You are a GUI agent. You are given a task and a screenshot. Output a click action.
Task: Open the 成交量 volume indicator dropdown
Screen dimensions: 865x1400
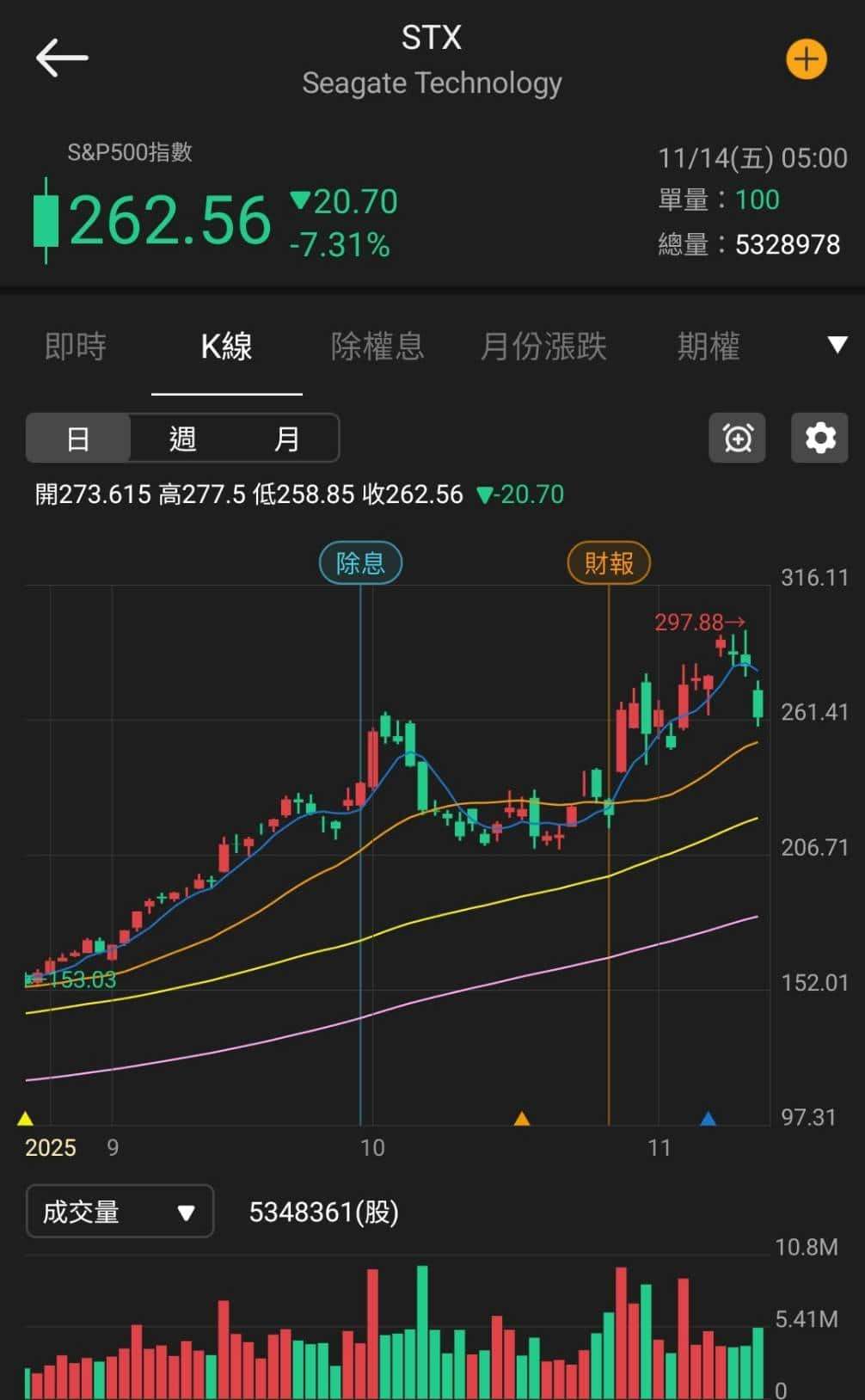pos(119,1212)
